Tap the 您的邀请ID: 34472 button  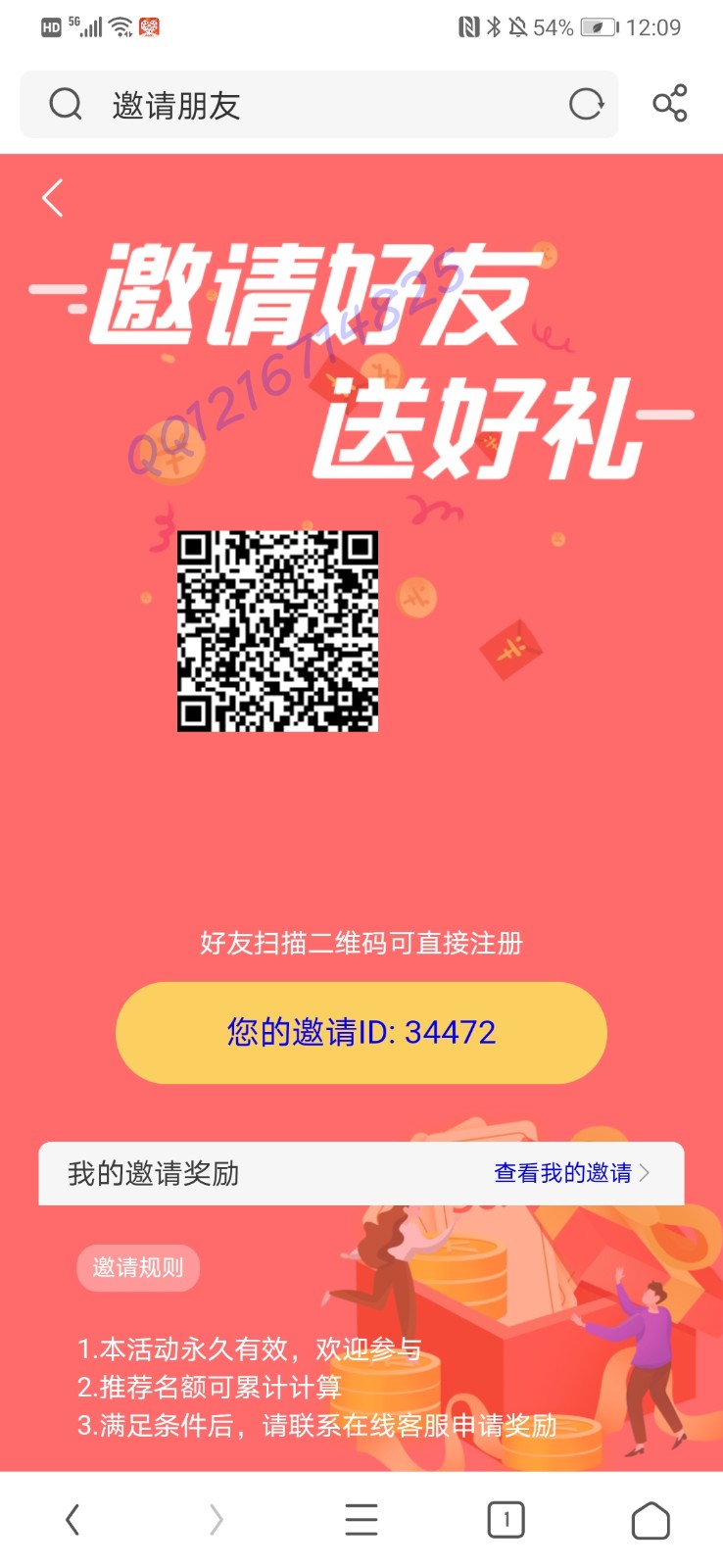[361, 1032]
